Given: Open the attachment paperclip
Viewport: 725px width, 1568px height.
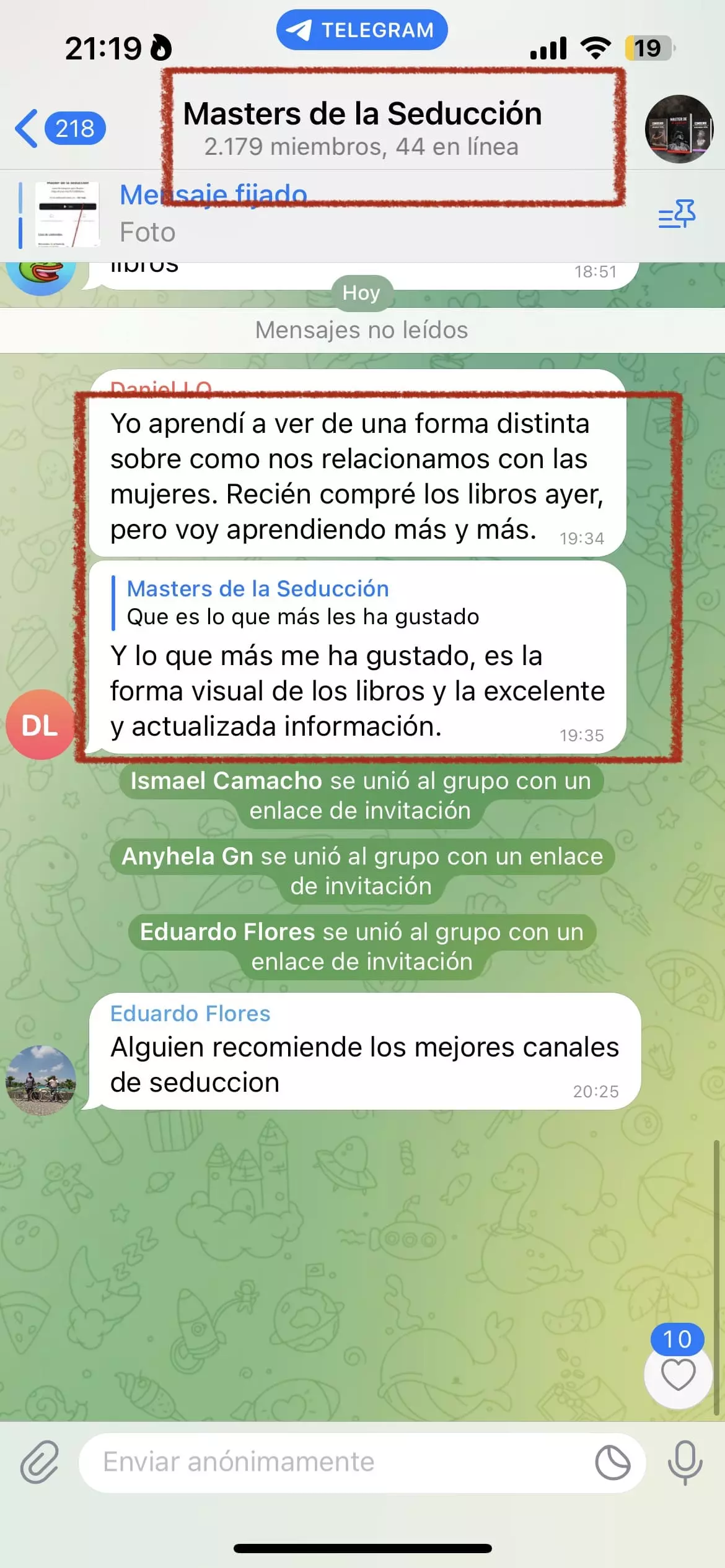Looking at the screenshot, I should pyautogui.click(x=40, y=1462).
